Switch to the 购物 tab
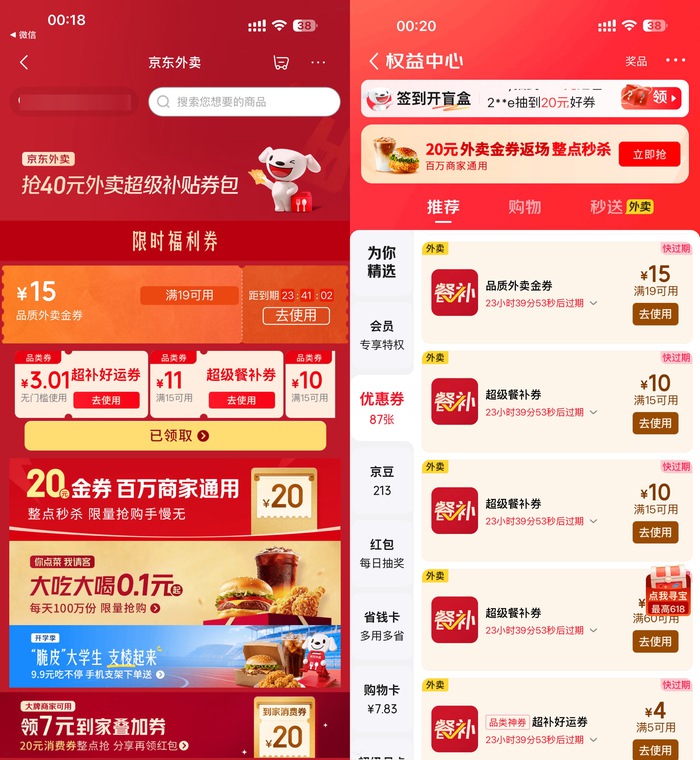This screenshot has width=700, height=760. click(x=525, y=207)
